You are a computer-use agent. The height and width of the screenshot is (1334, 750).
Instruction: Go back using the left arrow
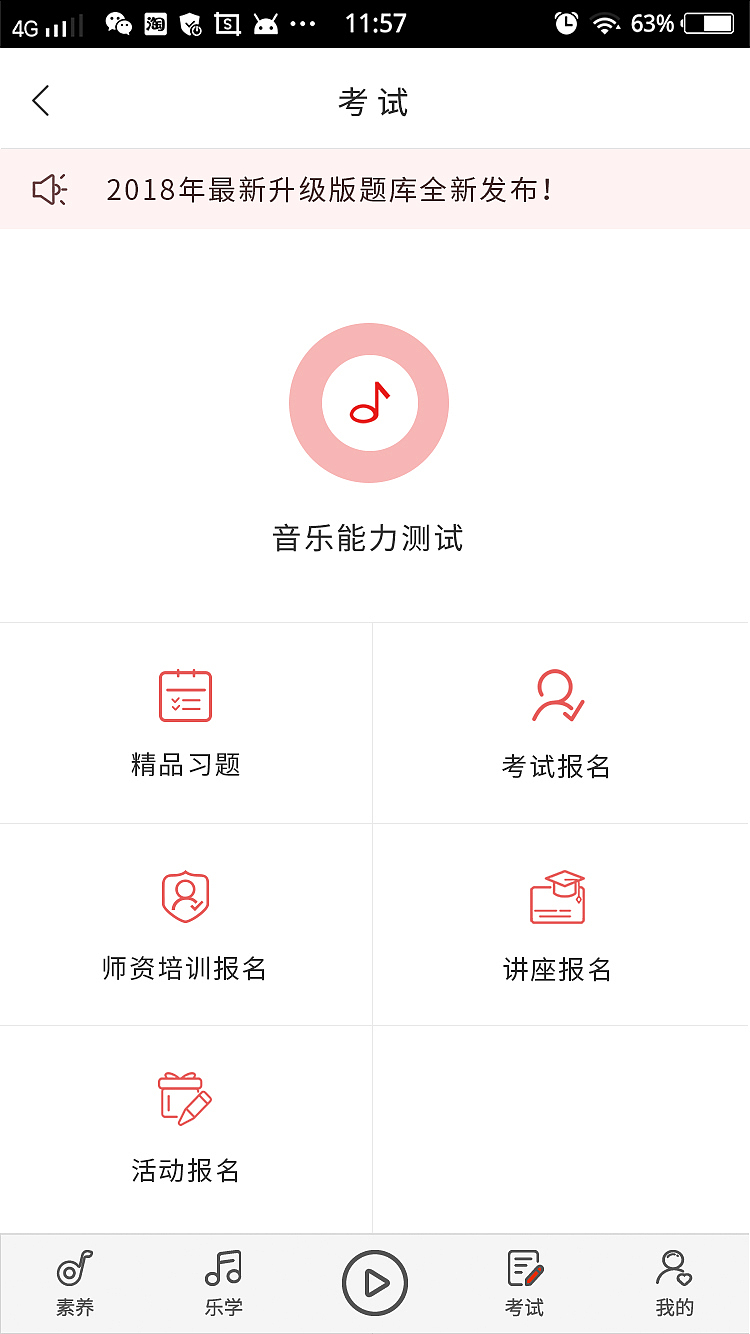coord(40,100)
